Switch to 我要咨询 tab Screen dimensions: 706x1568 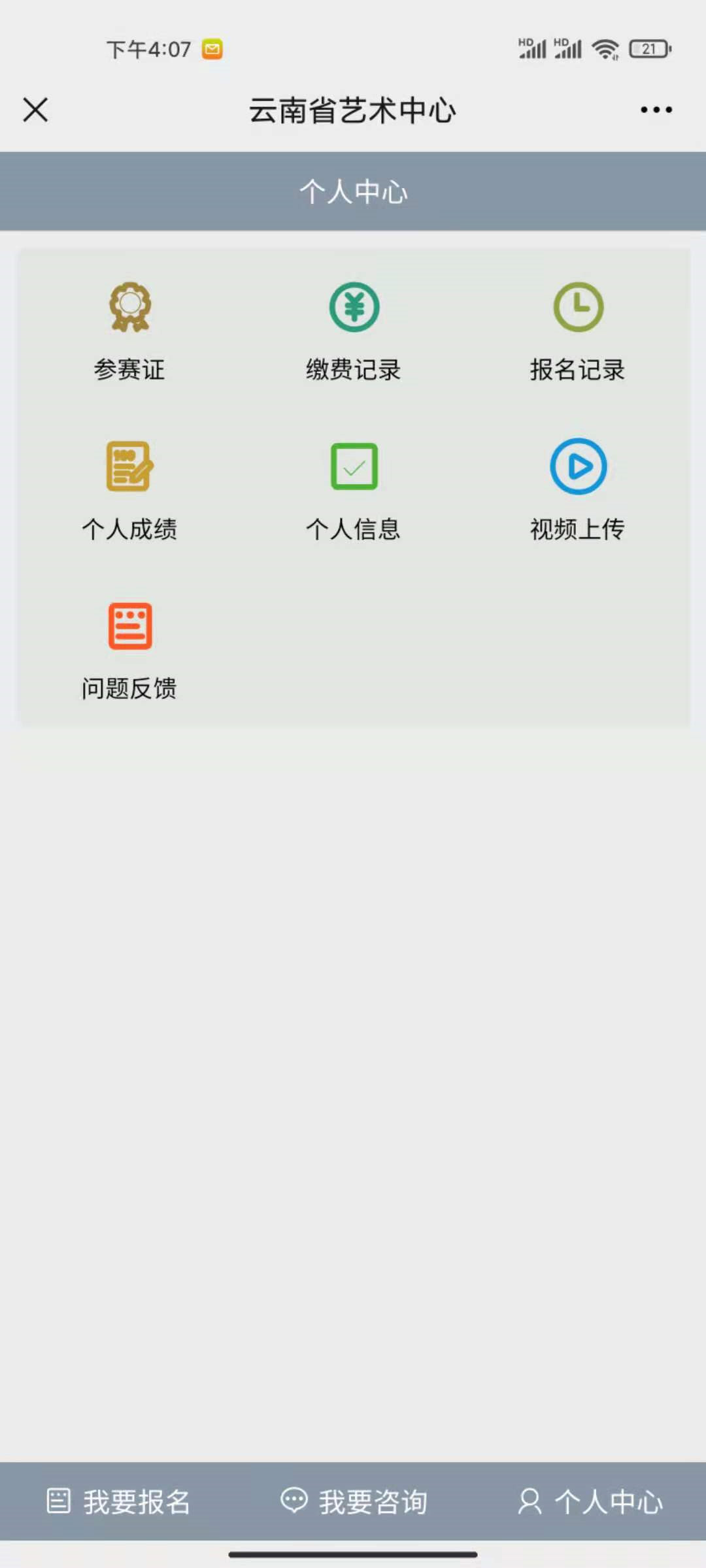coord(354,1501)
